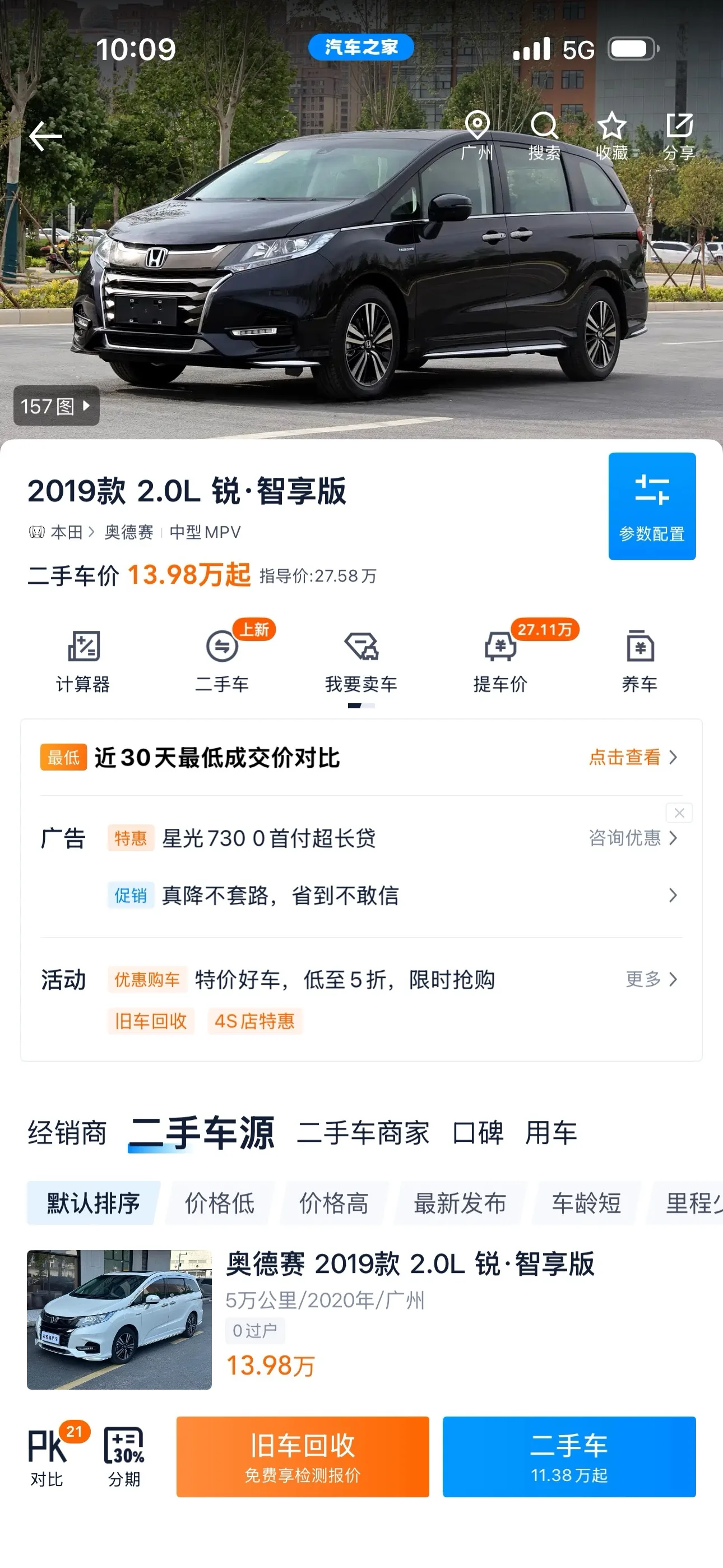Image resolution: width=723 pixels, height=1568 pixels.
Task: Dismiss the 广告 ad section
Action: tap(679, 813)
